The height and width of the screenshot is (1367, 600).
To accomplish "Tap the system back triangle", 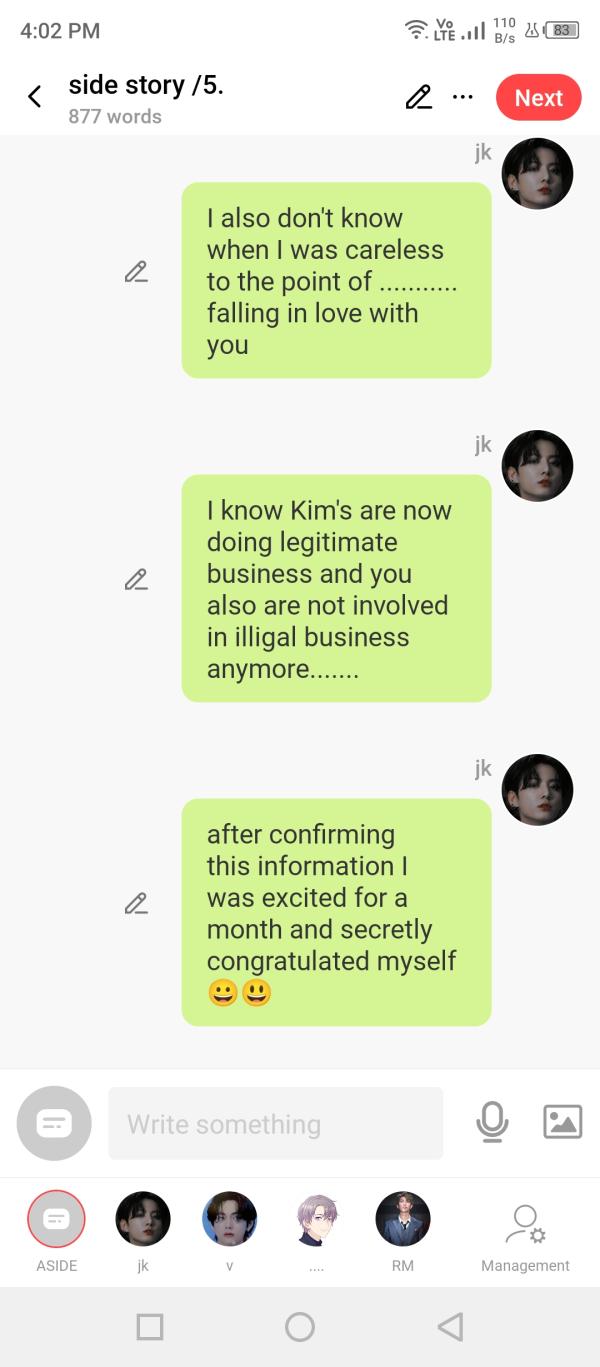I will click(x=450, y=1326).
